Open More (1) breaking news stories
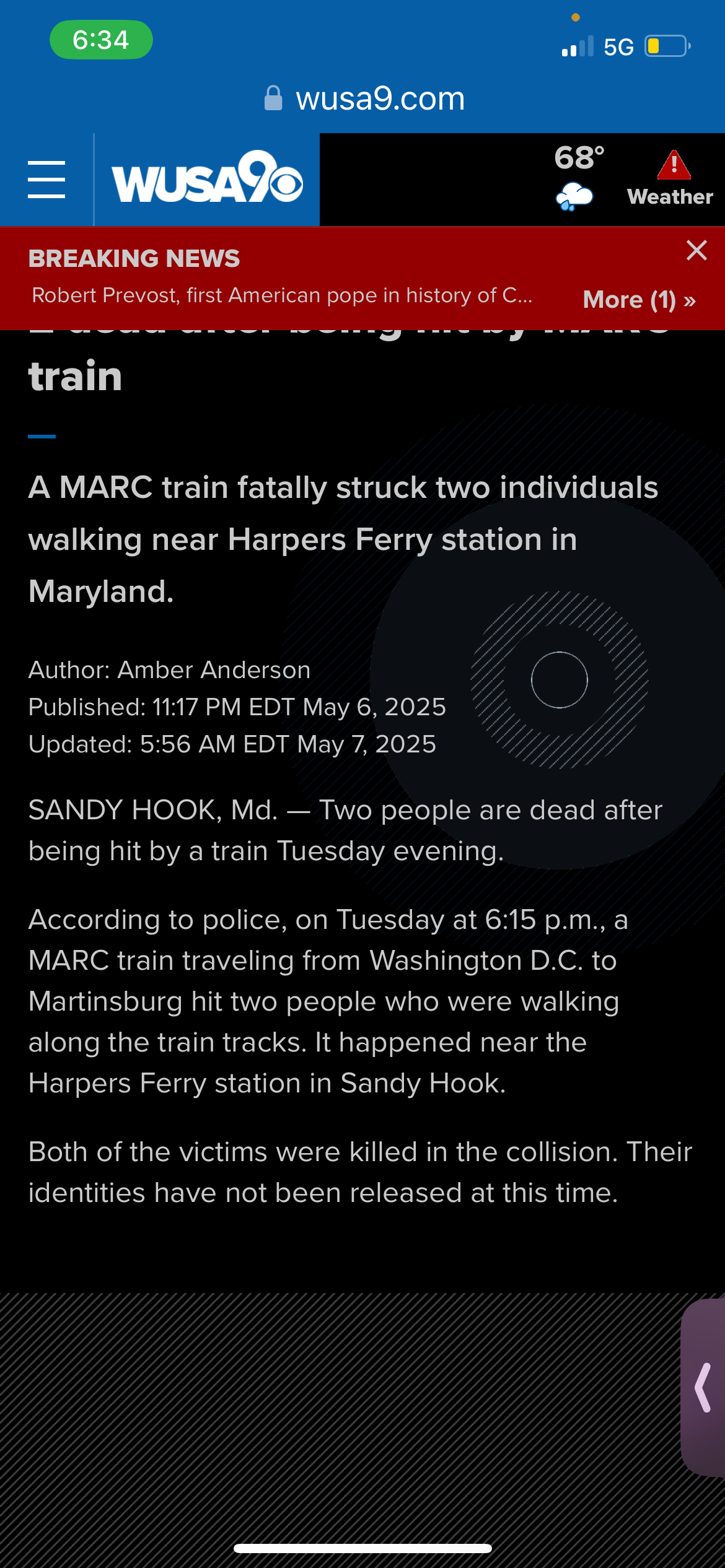The width and height of the screenshot is (725, 1568). point(639,300)
